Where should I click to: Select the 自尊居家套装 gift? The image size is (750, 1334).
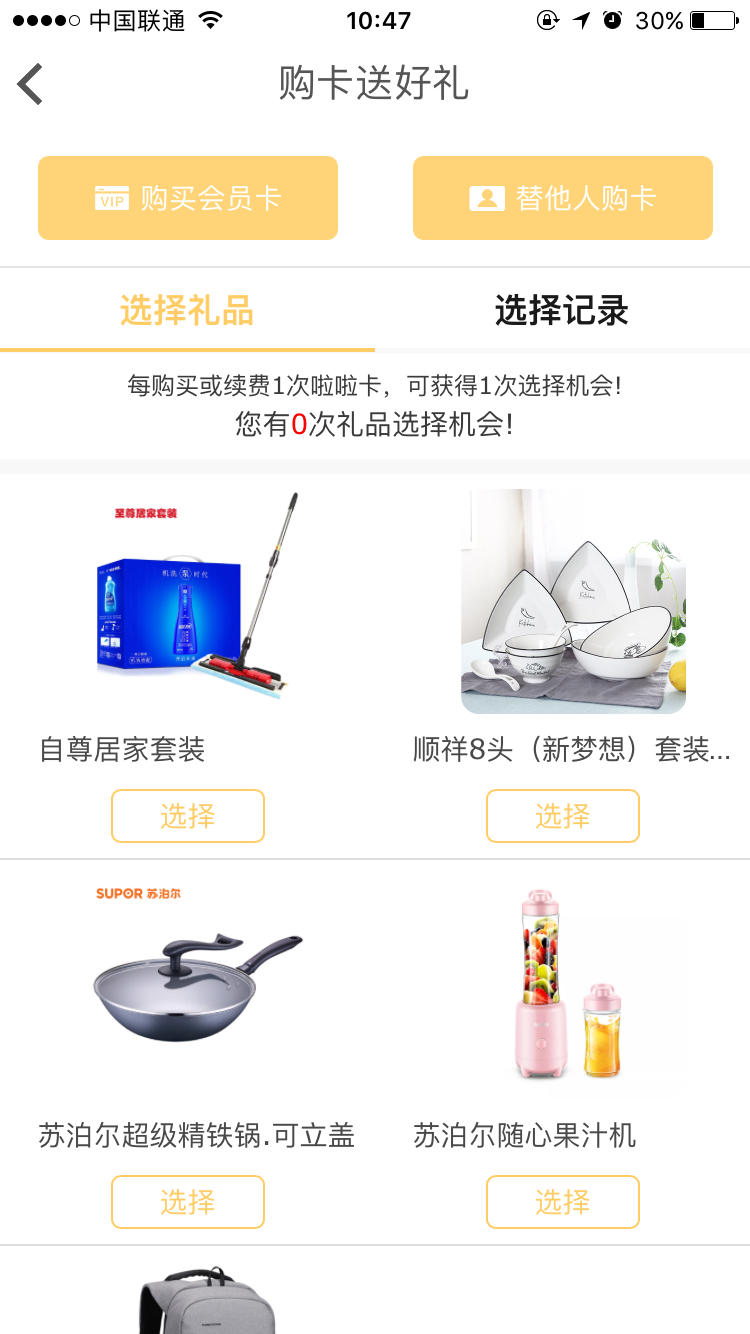[x=188, y=816]
